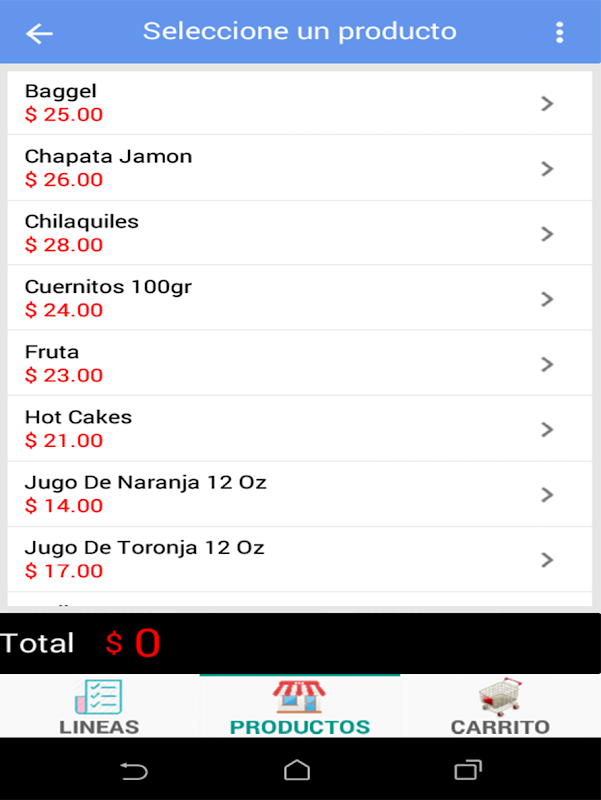Open the Chilaquiles item
The height and width of the screenshot is (800, 601).
click(300, 233)
